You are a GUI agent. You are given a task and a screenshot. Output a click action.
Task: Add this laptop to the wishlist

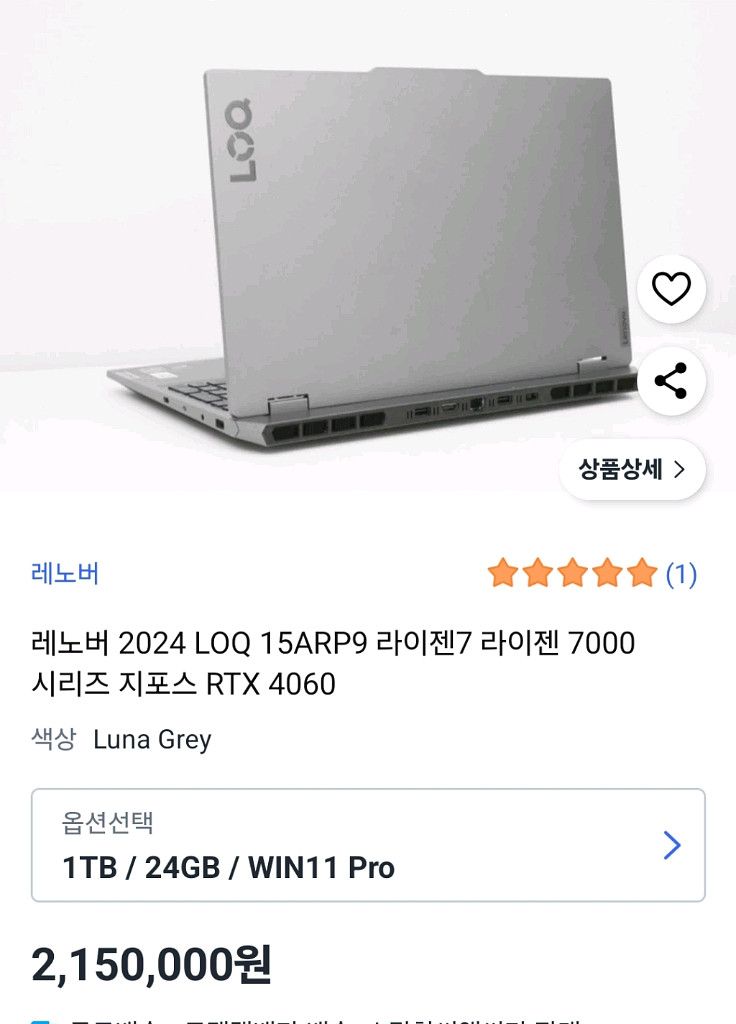coord(671,289)
